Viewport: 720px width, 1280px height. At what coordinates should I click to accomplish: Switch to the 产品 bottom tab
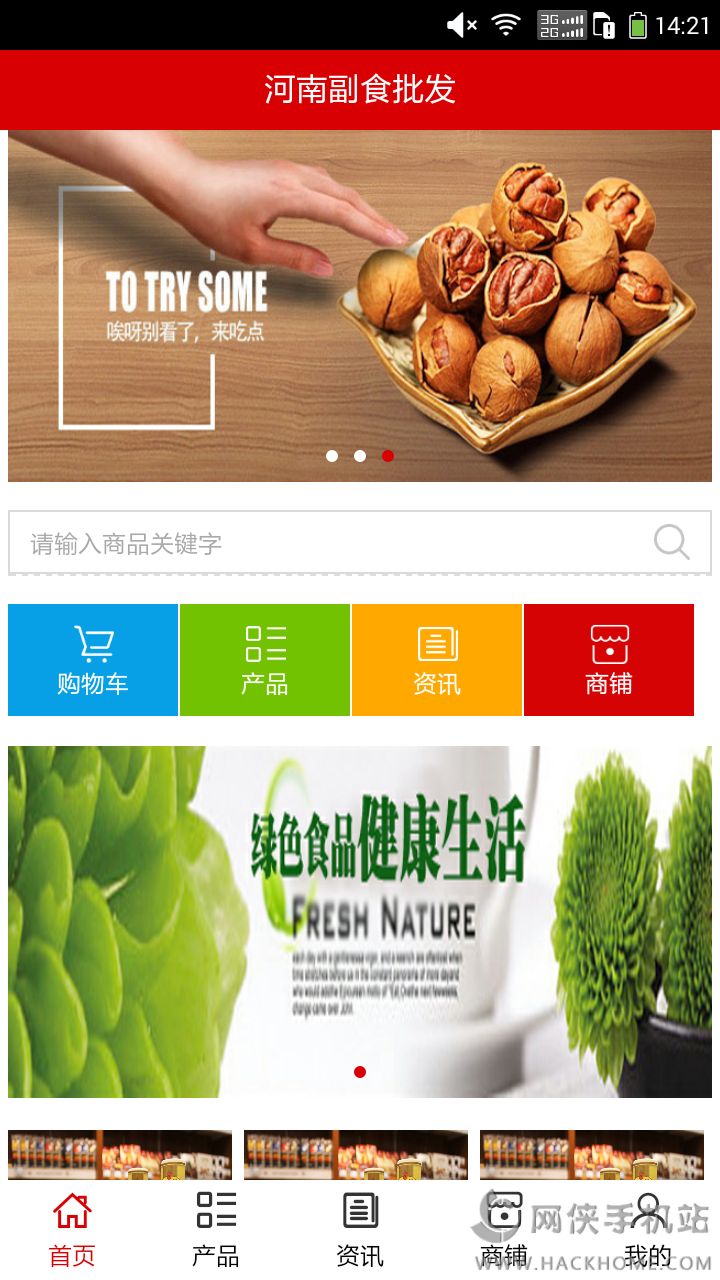coord(216,1229)
